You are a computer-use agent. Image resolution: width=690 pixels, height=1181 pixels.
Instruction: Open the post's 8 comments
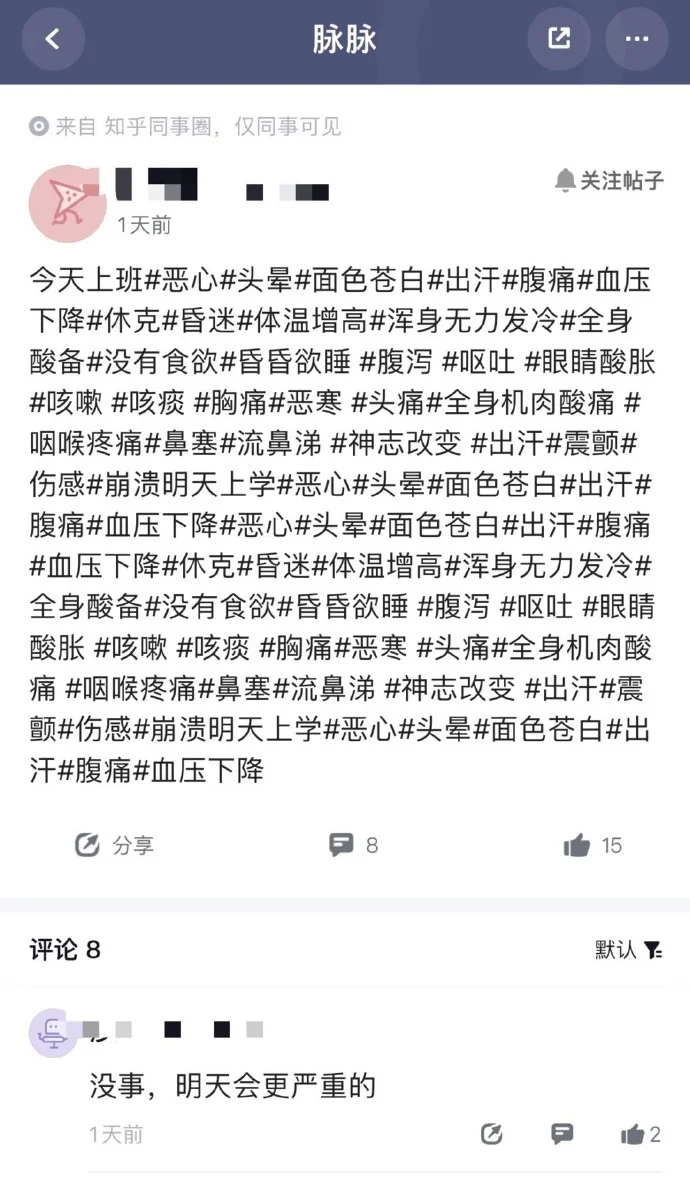(353, 845)
